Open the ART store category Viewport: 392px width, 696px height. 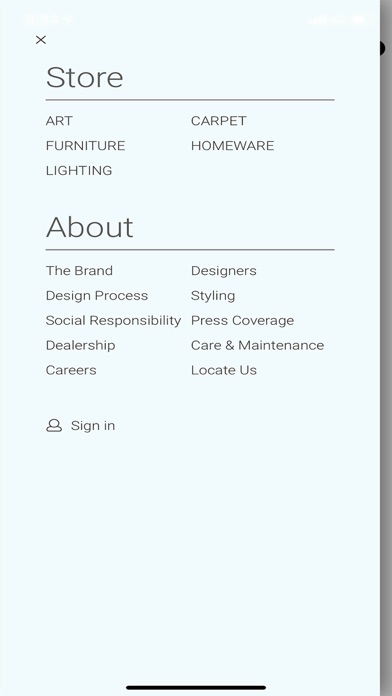click(59, 121)
